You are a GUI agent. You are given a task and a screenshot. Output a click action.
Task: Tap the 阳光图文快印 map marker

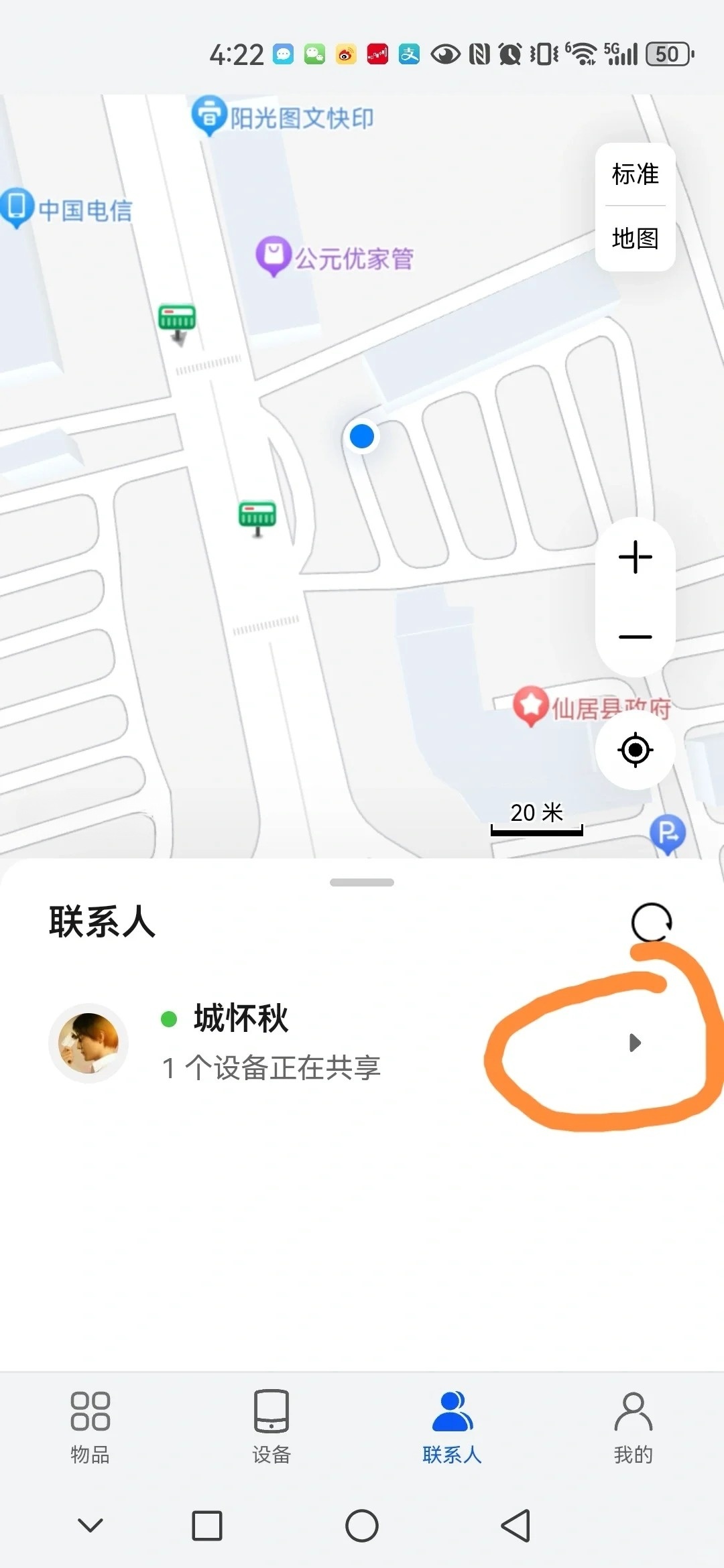point(210,115)
